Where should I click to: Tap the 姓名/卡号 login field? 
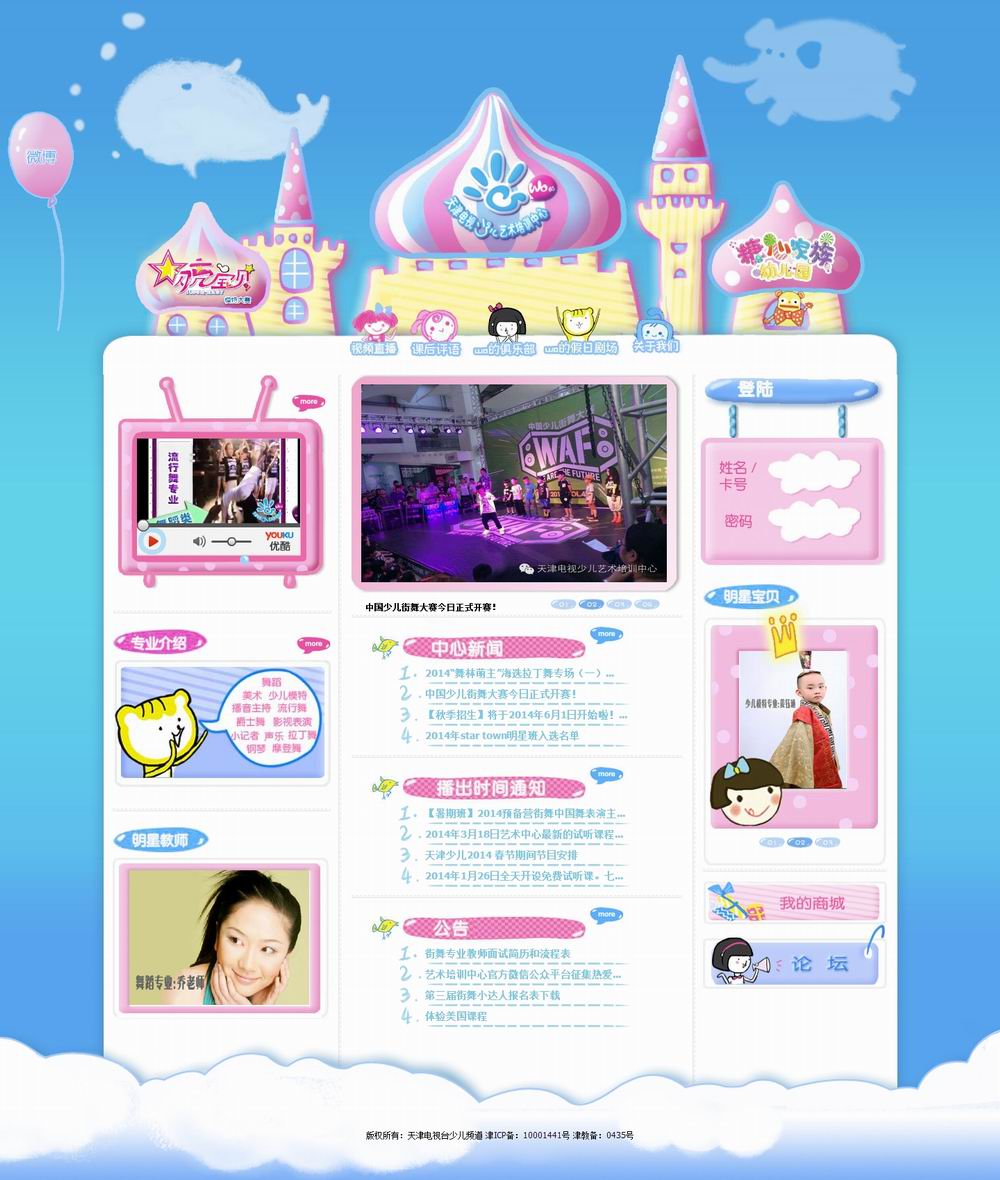click(x=815, y=475)
